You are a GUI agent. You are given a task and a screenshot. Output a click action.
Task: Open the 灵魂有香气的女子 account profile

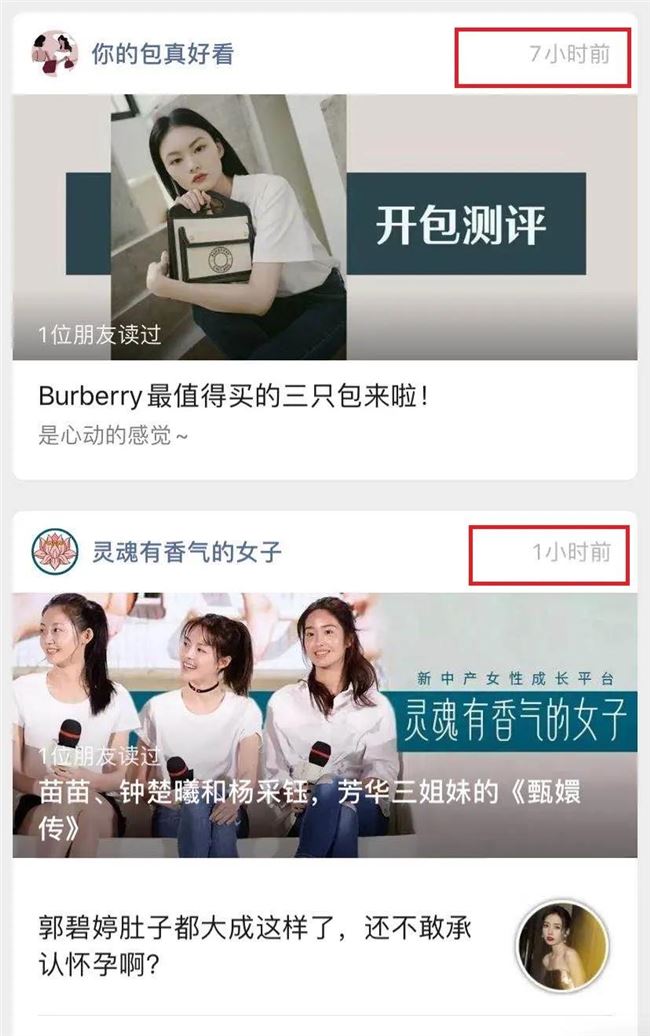(186, 551)
